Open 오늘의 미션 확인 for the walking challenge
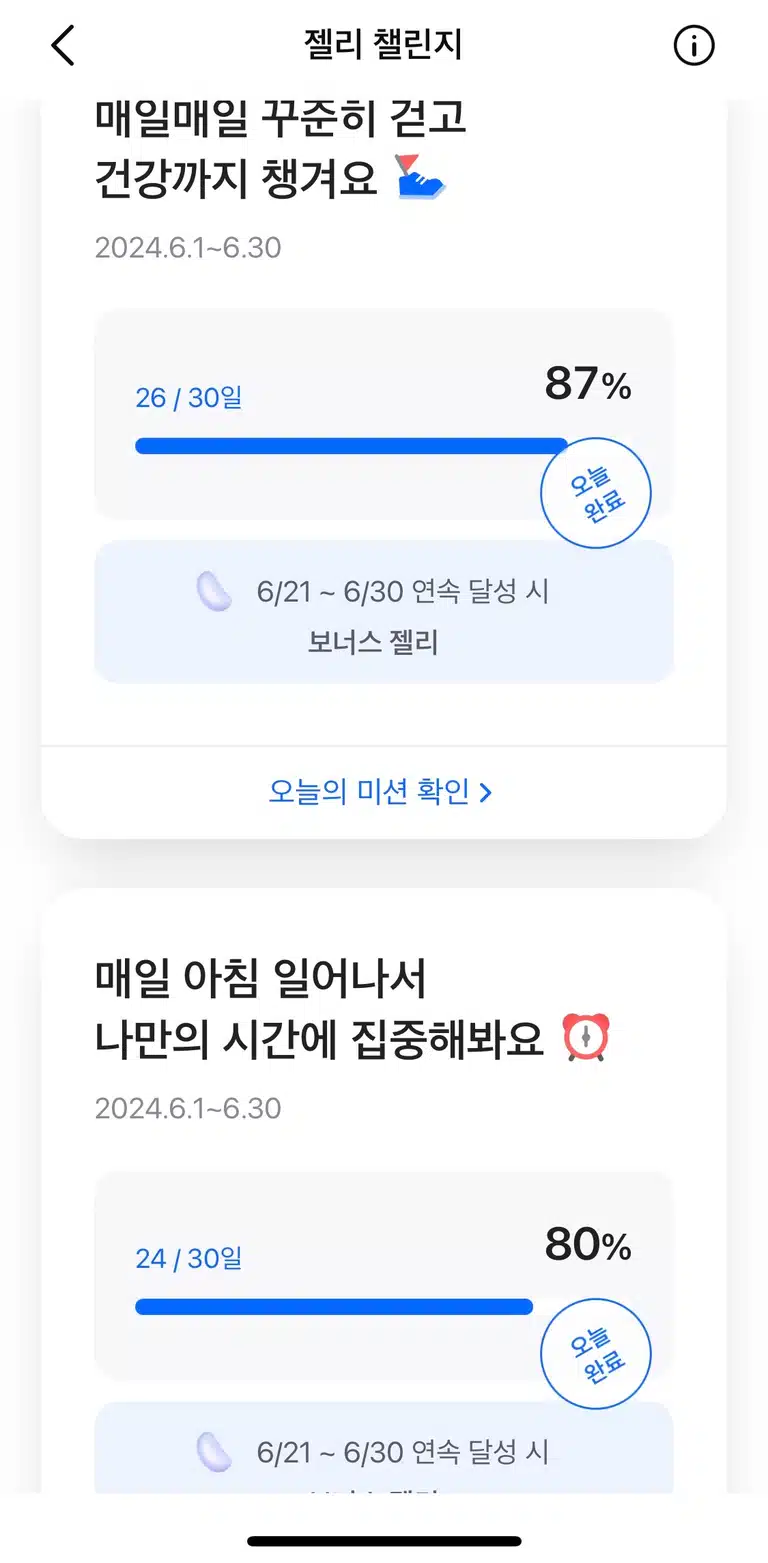The image size is (768, 1563). click(x=381, y=792)
